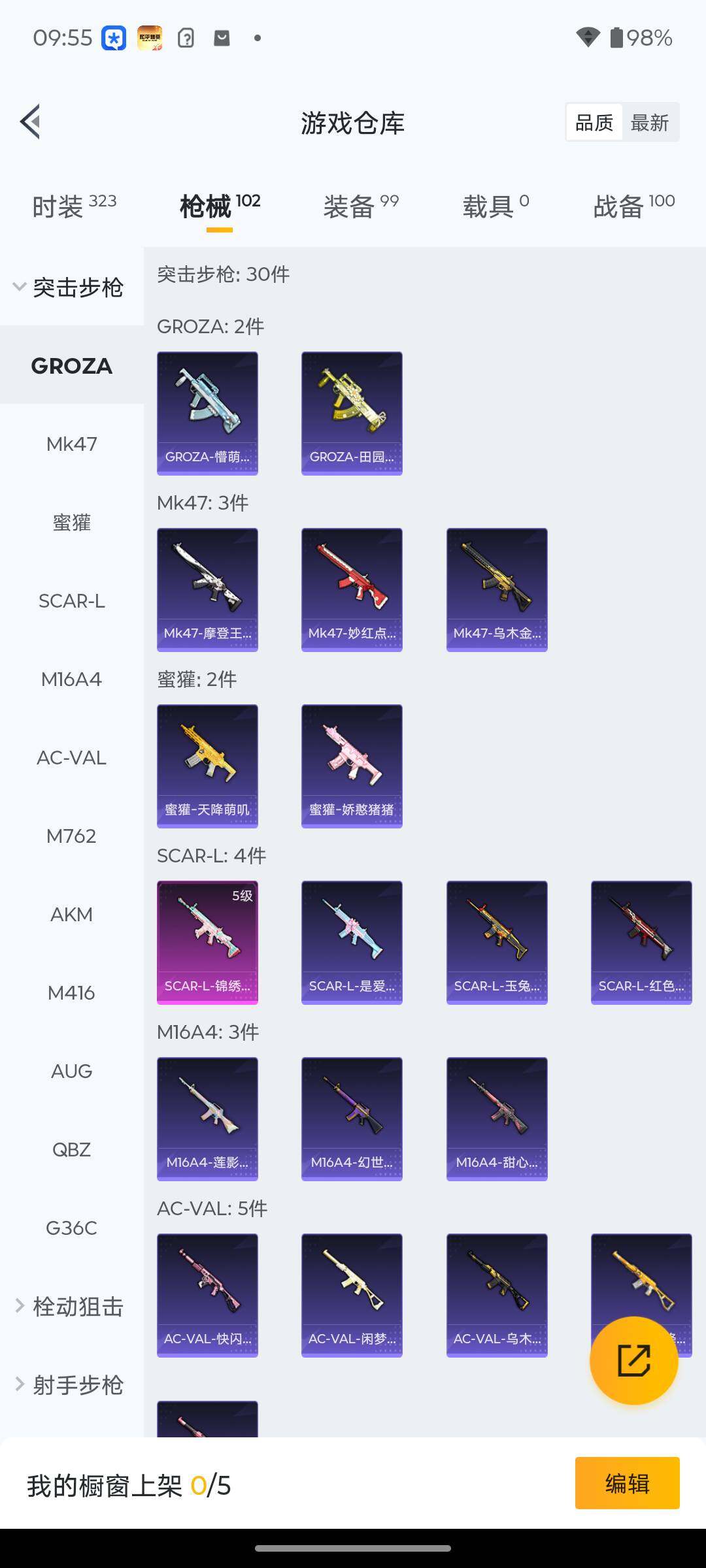Jump to M416 in the side list

[71, 993]
